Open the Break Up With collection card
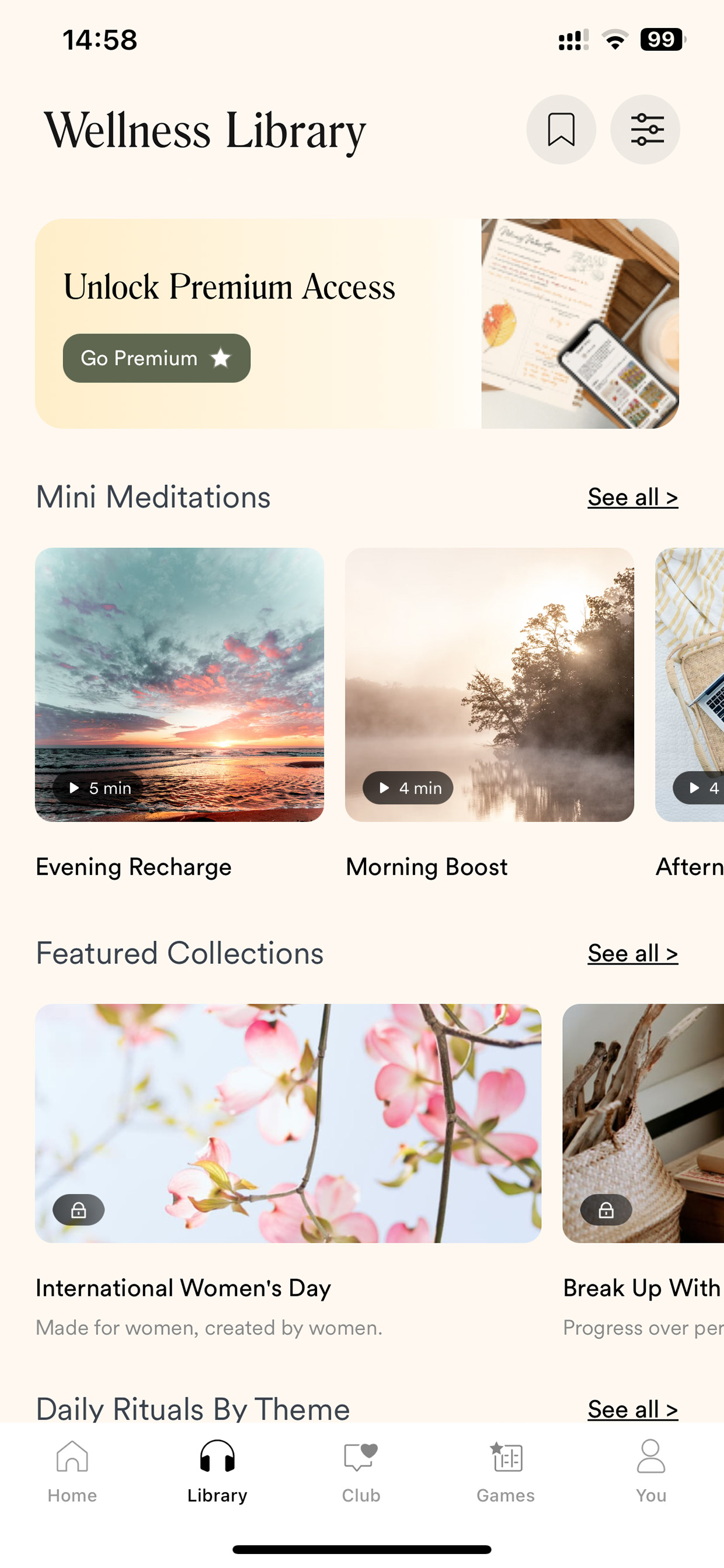 pos(643,1123)
